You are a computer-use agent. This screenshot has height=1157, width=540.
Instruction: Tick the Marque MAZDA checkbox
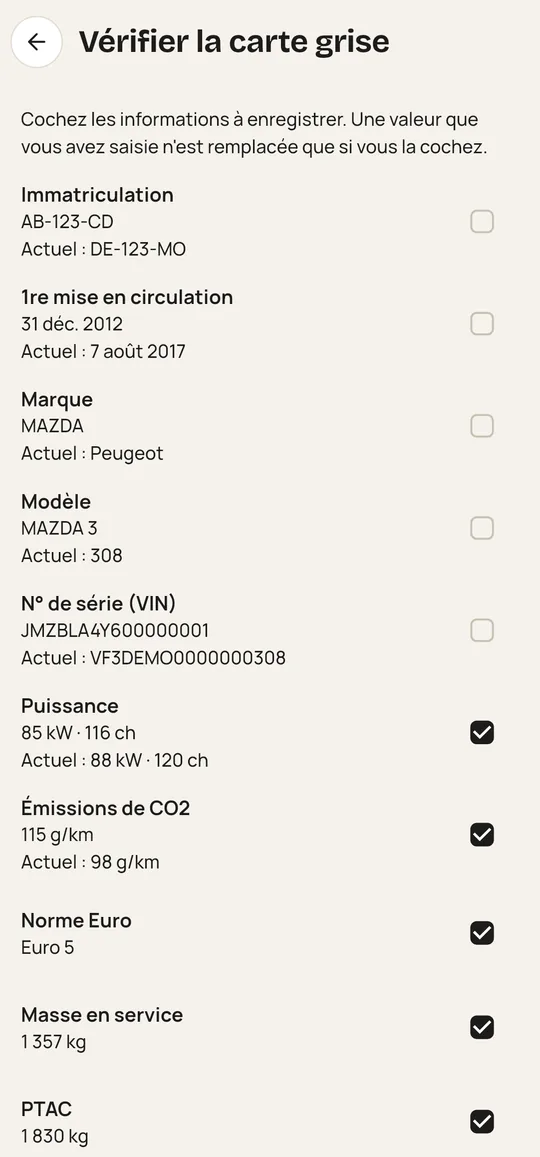[482, 426]
